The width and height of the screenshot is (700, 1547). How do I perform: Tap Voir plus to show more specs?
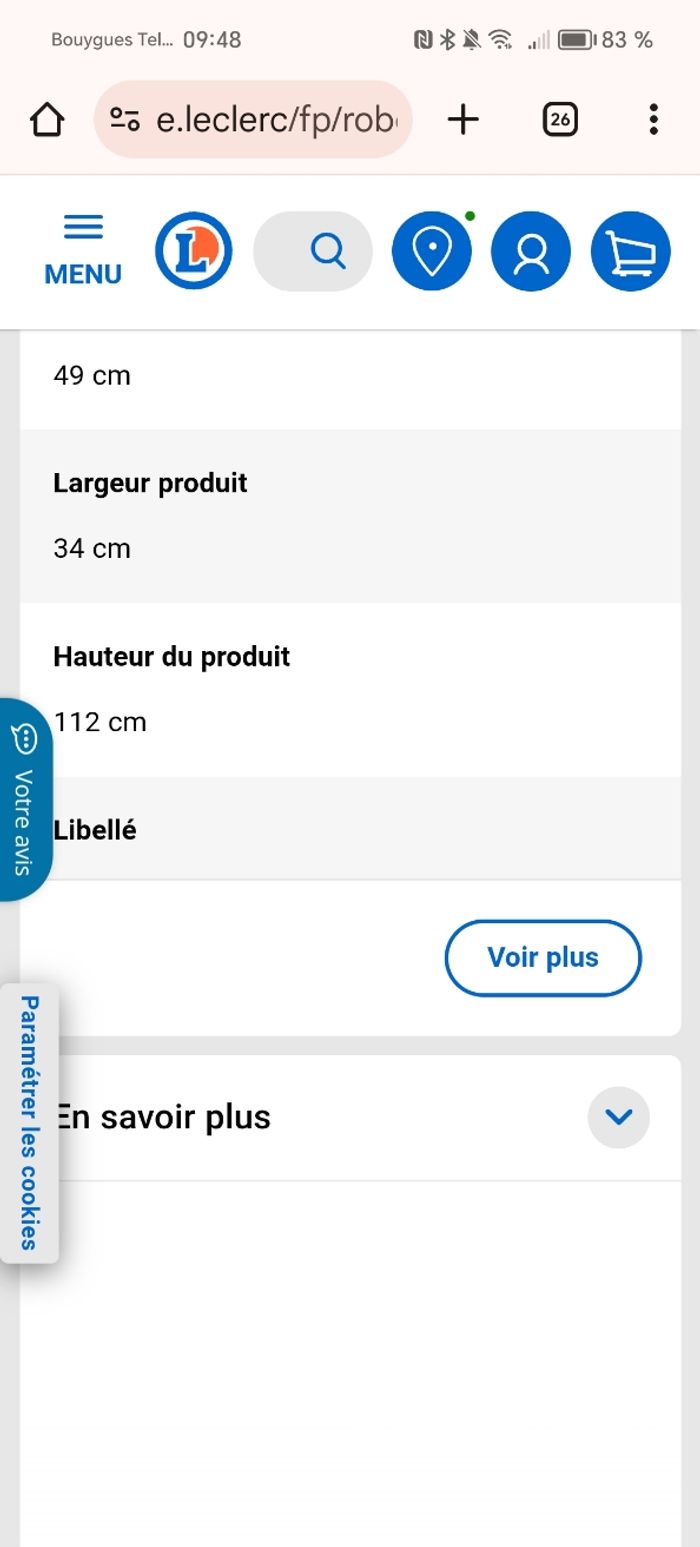543,958
